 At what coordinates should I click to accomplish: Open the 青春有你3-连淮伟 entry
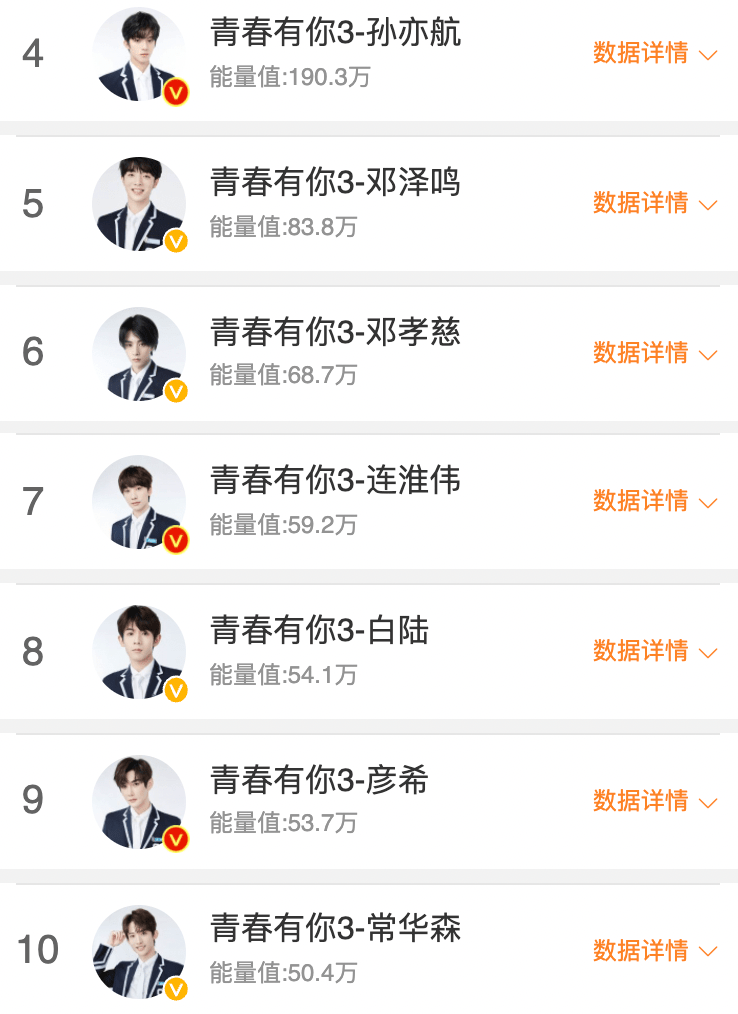point(335,481)
